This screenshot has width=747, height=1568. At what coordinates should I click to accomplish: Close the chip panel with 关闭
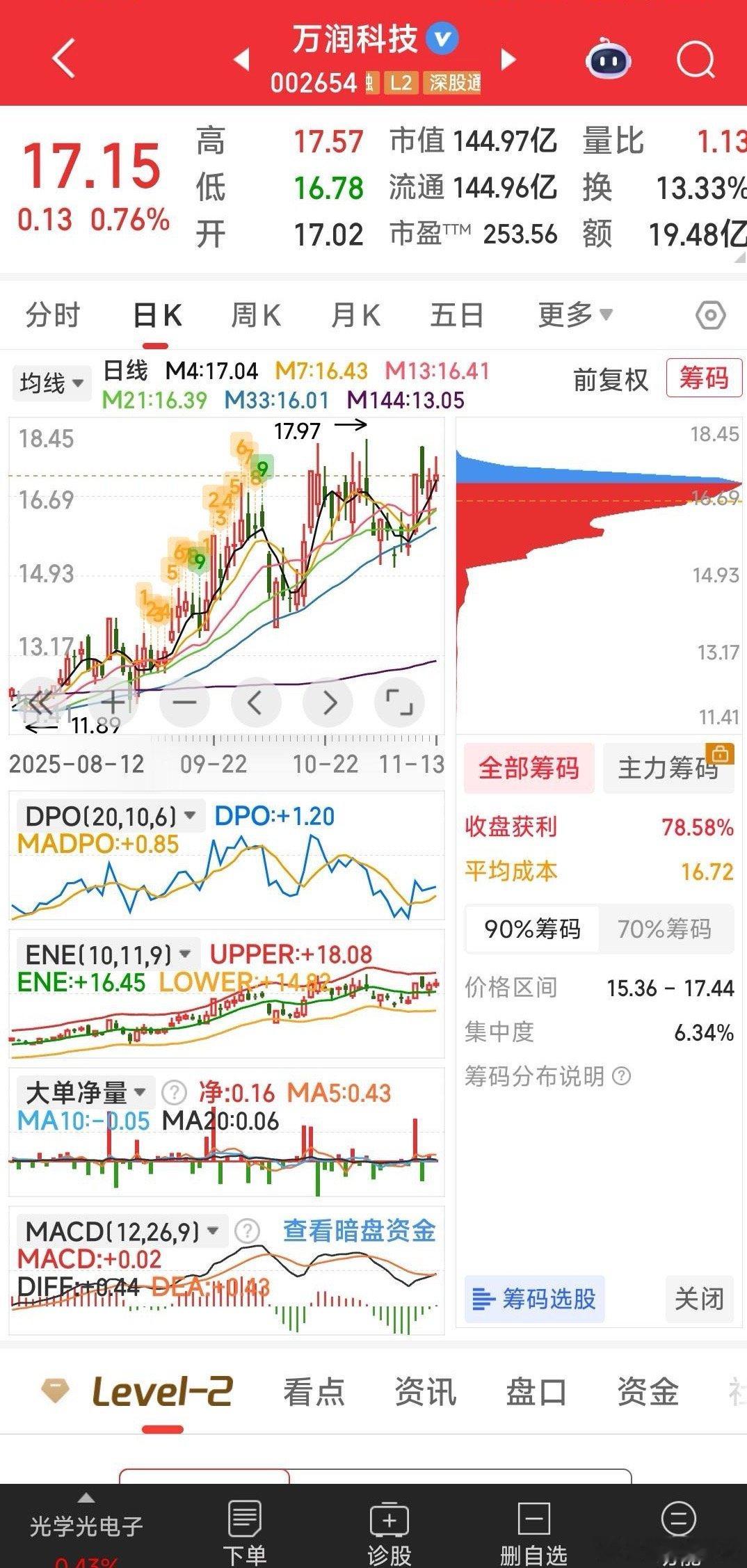click(x=699, y=1298)
